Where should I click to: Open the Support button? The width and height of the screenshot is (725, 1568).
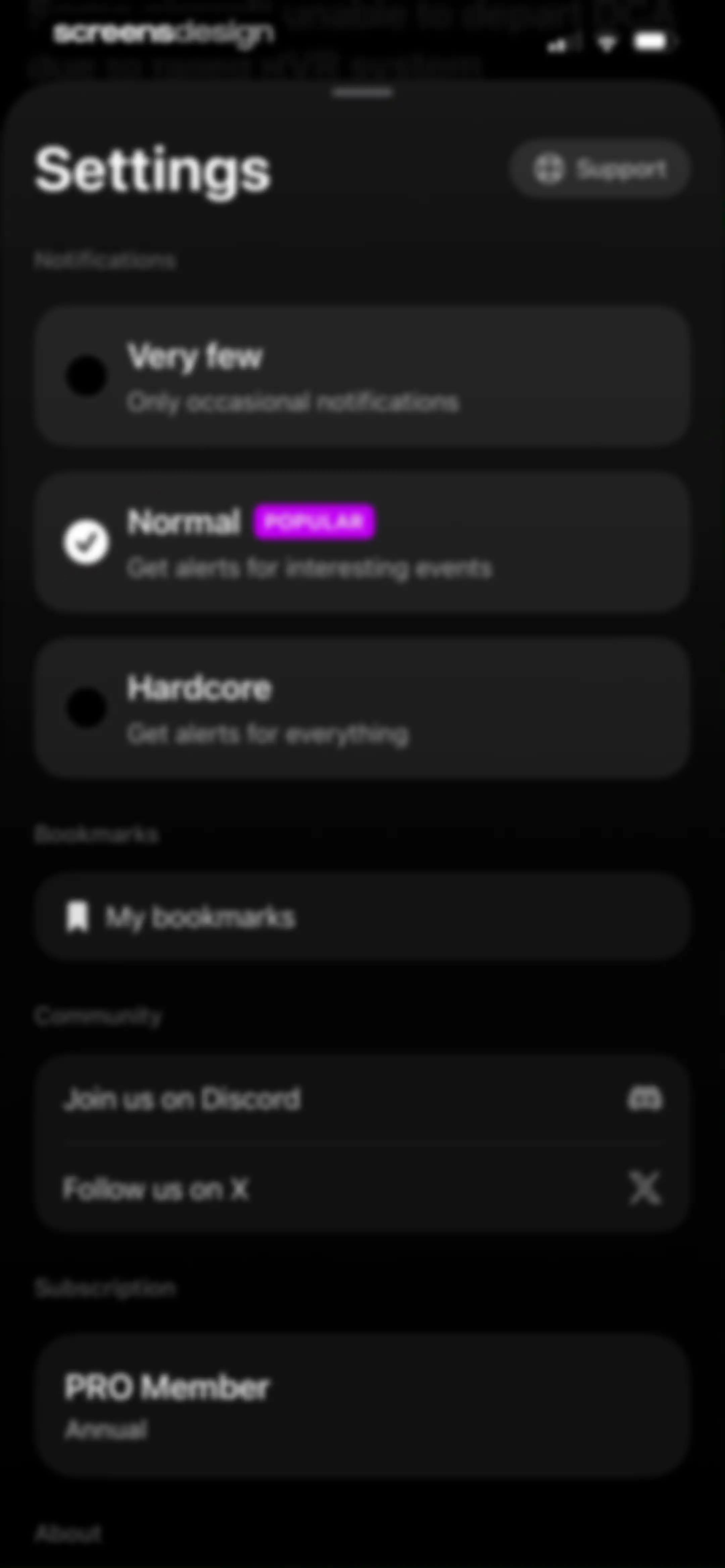point(599,169)
